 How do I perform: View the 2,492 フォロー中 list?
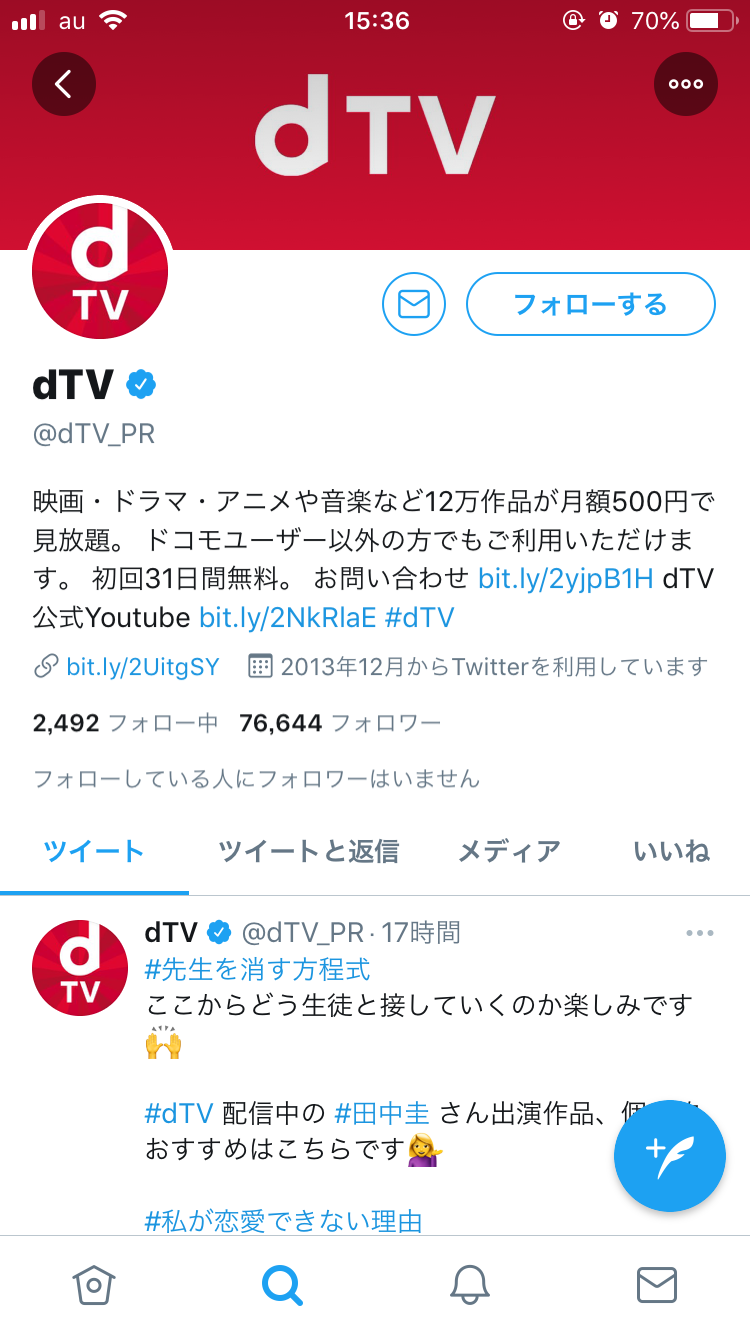(x=125, y=723)
